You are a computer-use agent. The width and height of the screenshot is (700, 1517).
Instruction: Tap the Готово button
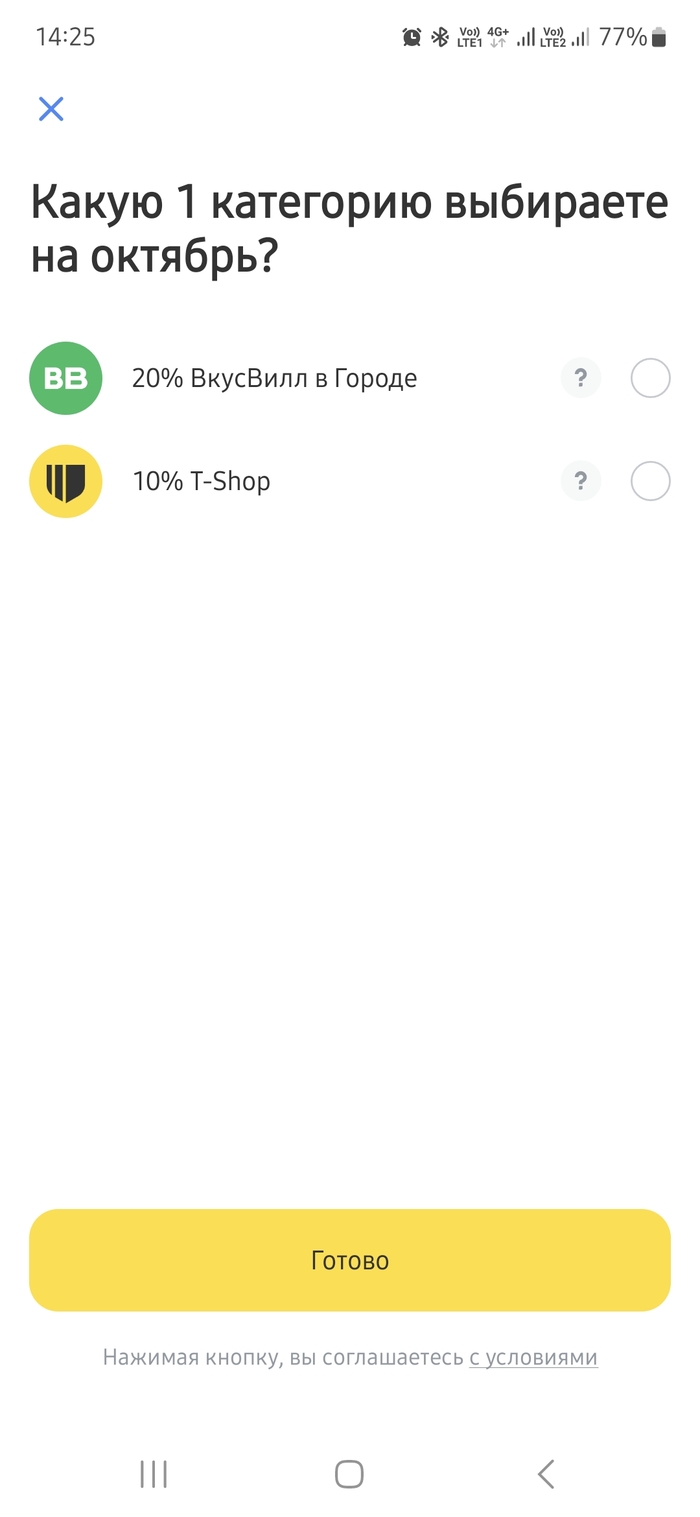(x=349, y=1260)
